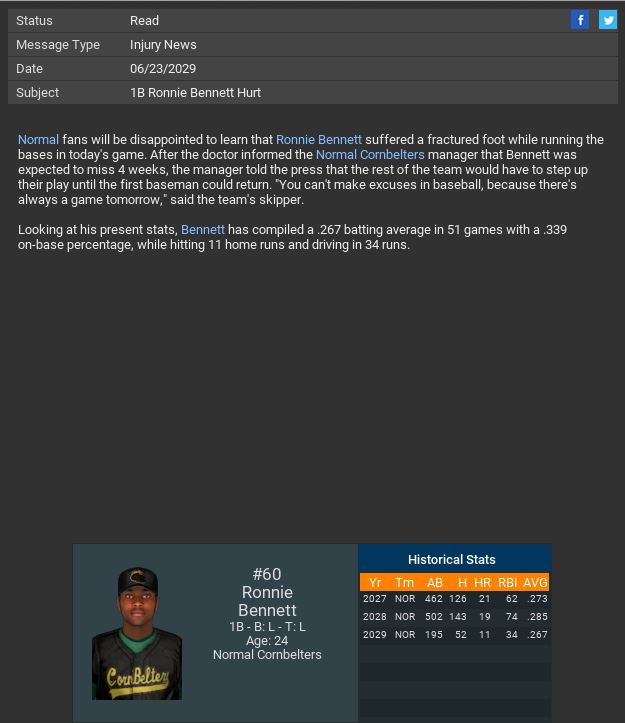
Task: Open the Normal team link in the opening sentence
Action: point(38,140)
